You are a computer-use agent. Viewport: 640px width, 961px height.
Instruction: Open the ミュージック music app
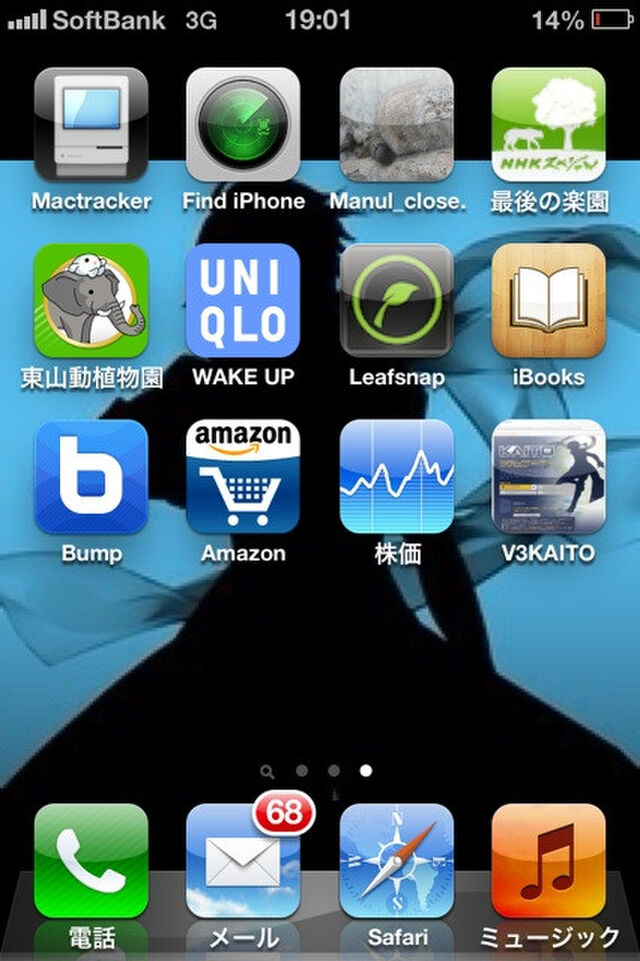coord(548,861)
